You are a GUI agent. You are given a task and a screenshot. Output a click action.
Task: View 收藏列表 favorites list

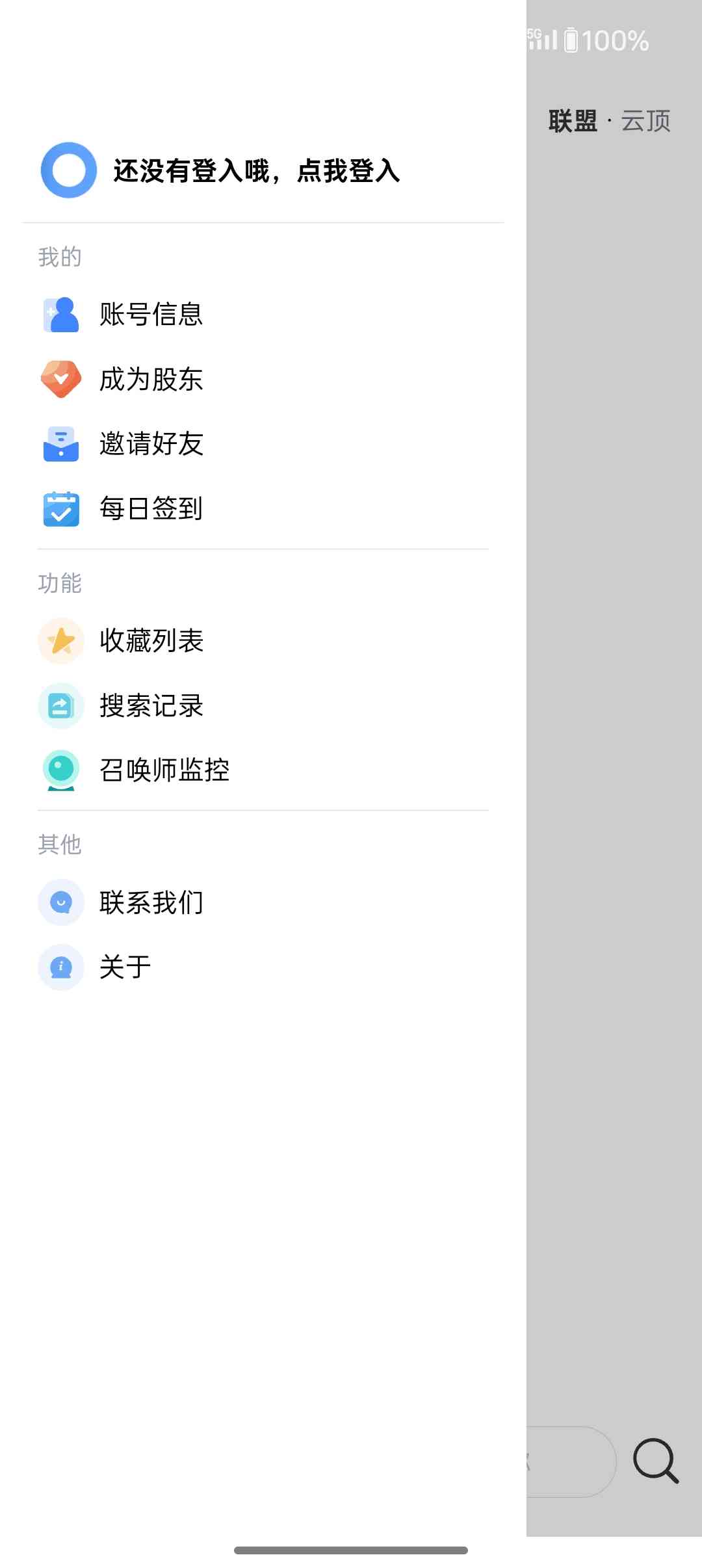point(151,641)
